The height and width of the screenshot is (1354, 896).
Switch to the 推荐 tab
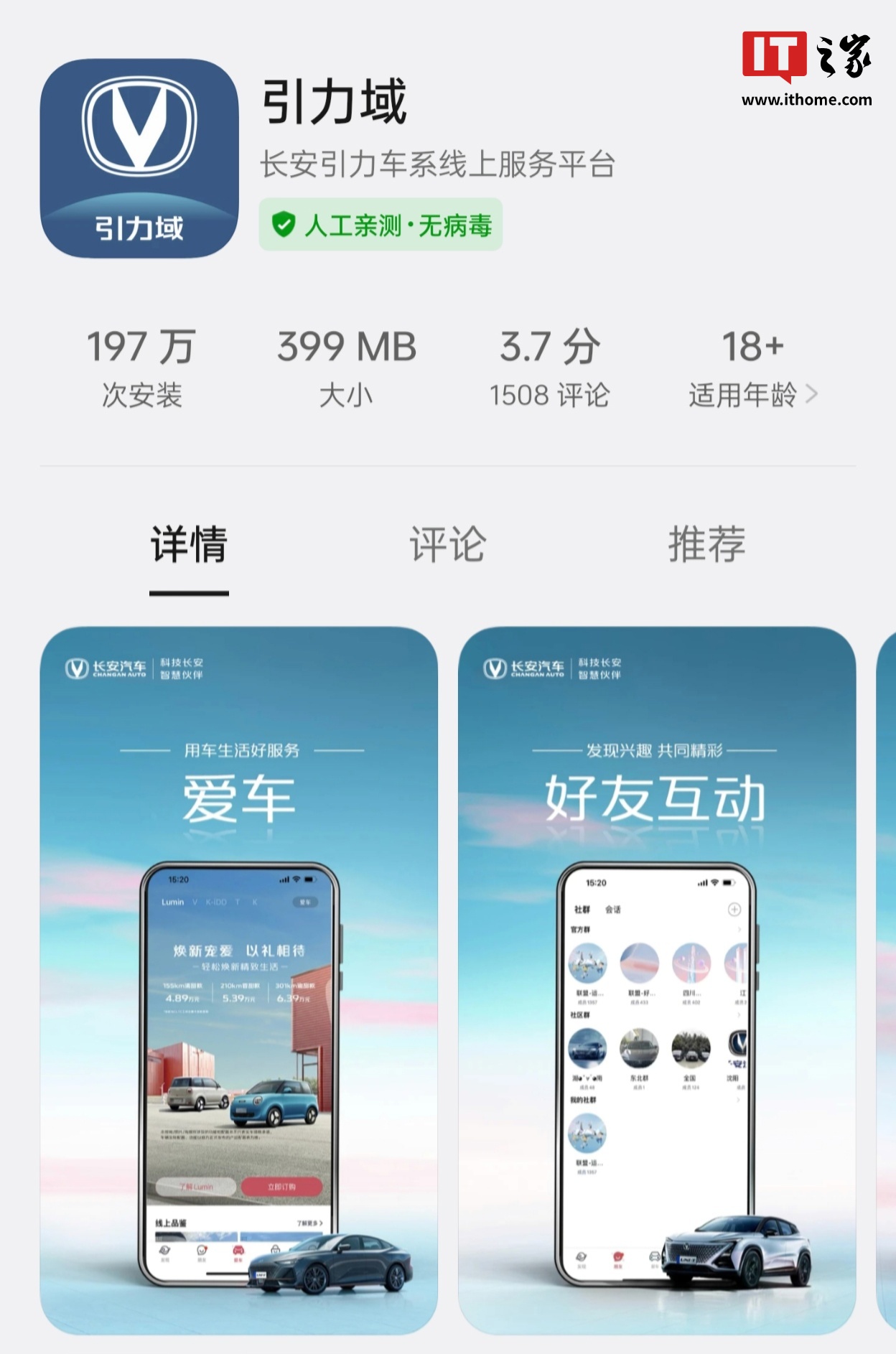click(x=706, y=544)
